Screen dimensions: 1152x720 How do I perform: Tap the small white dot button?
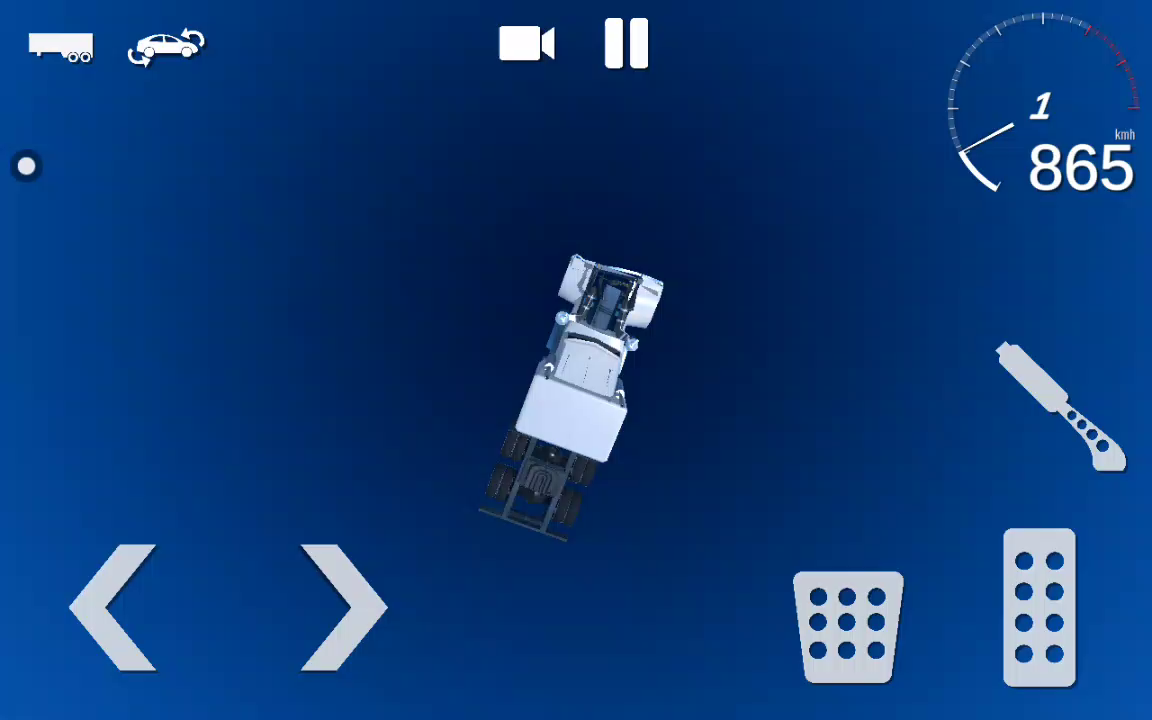[x=26, y=166]
